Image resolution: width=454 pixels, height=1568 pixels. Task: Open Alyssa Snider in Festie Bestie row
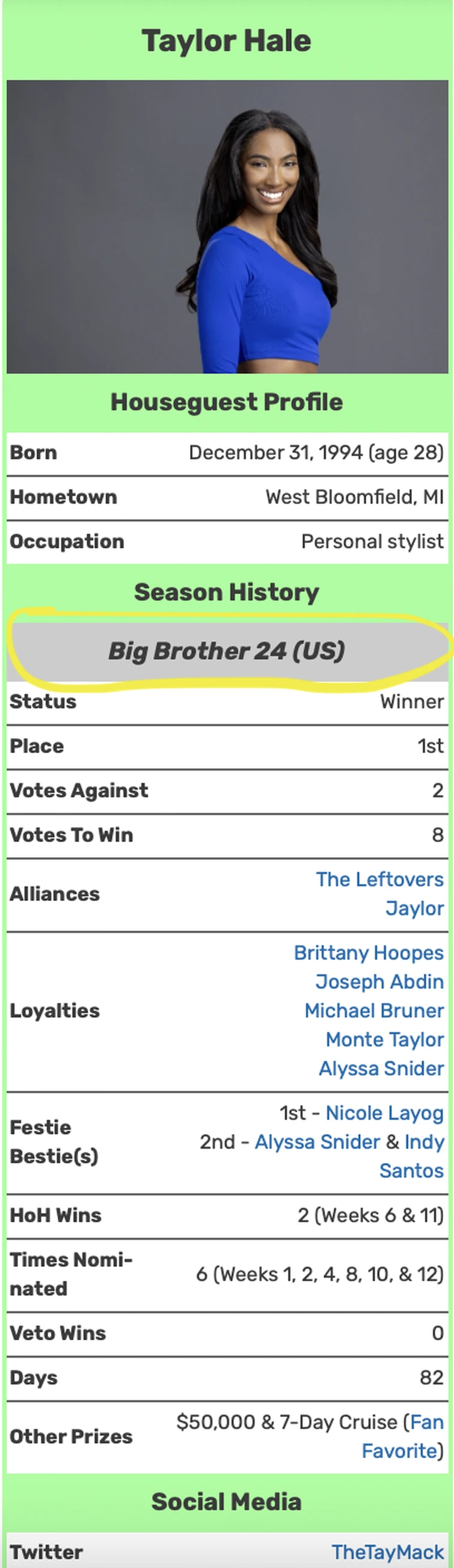(317, 1141)
